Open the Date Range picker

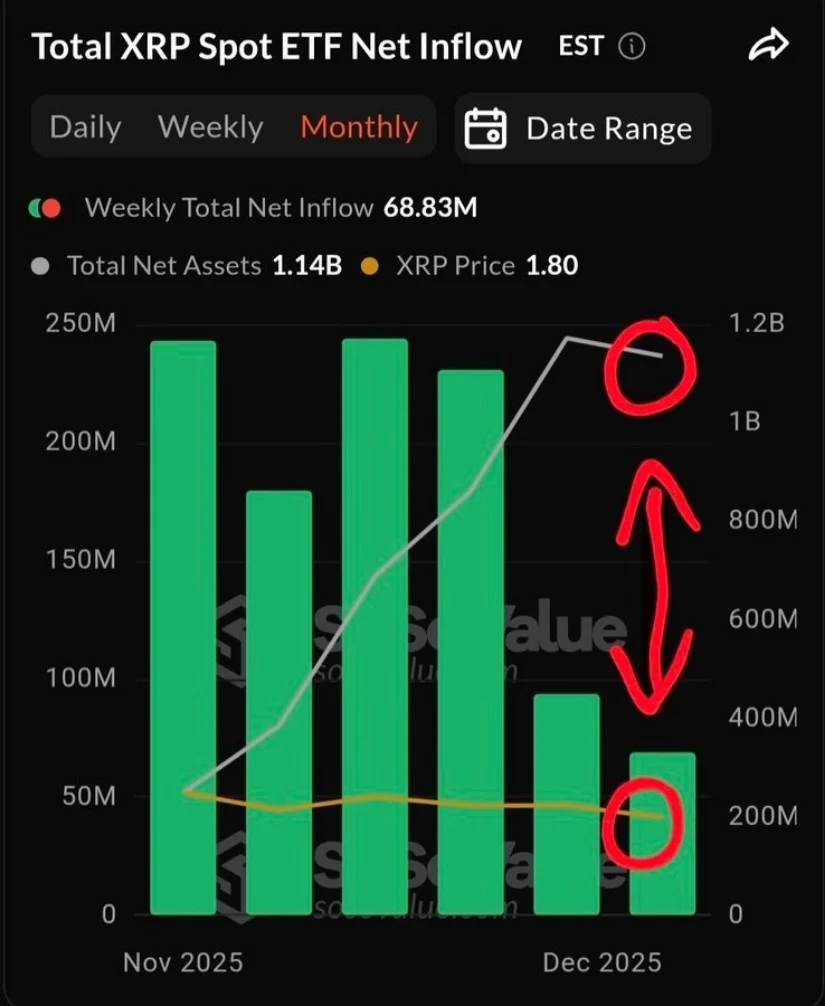tap(582, 128)
